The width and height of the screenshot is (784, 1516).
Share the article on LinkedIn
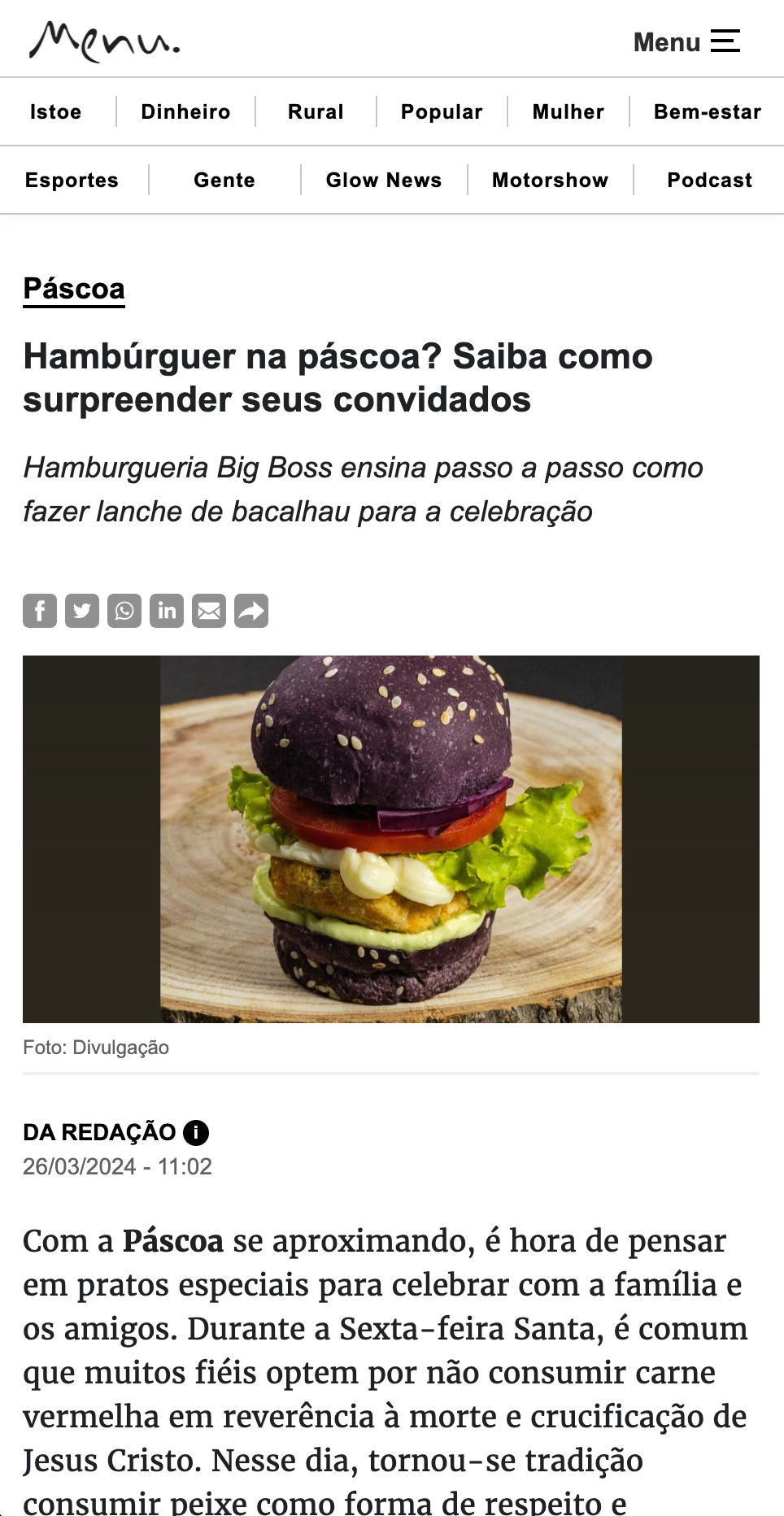(x=167, y=611)
